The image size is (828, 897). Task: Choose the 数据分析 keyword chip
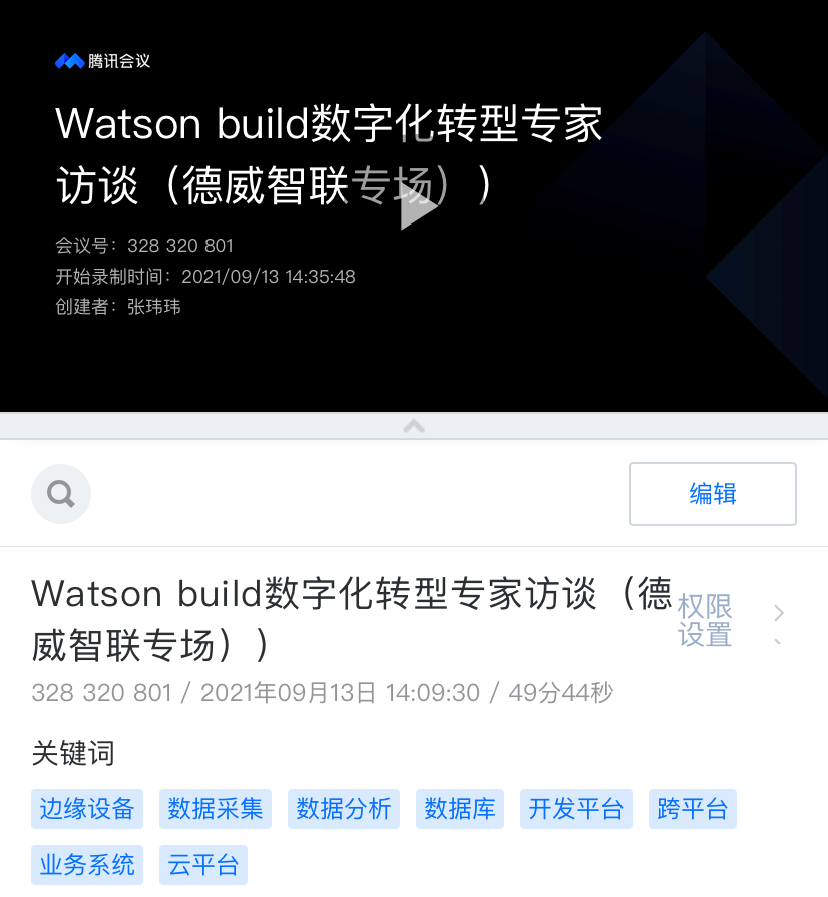tap(344, 809)
